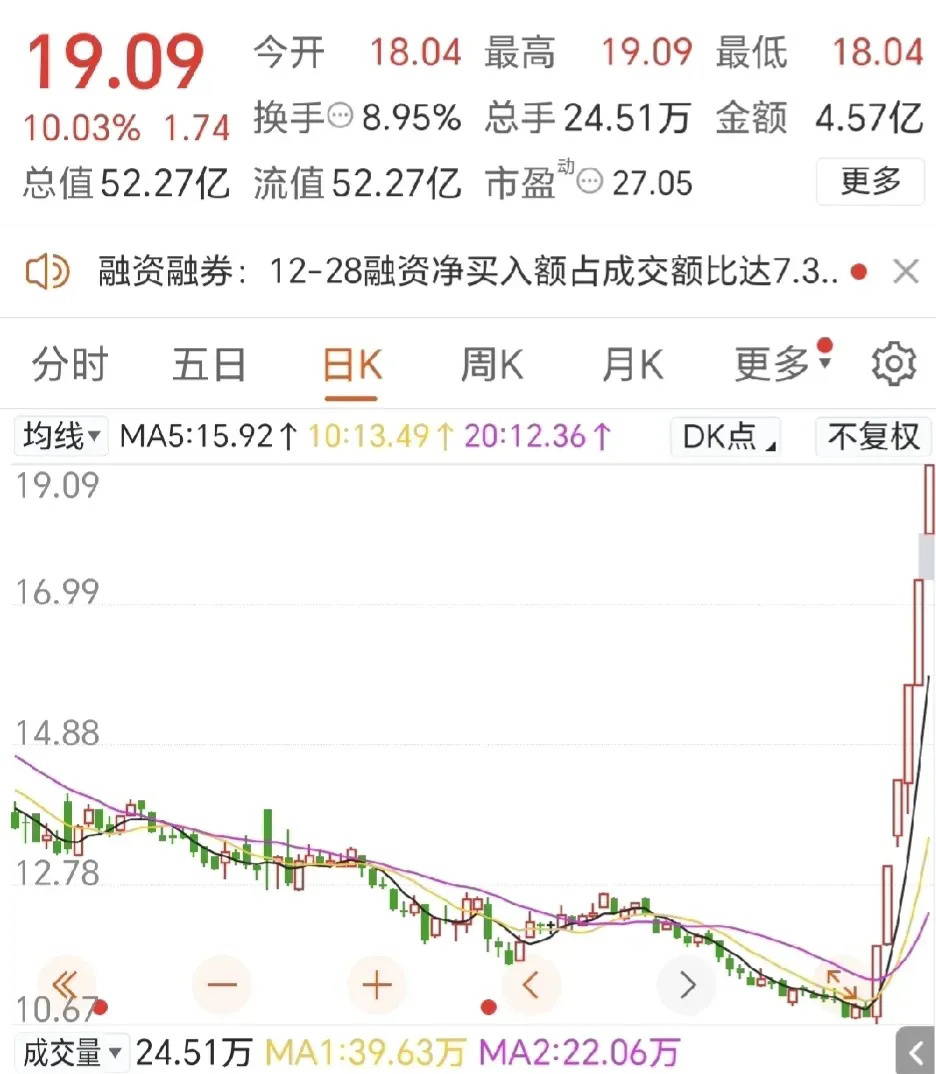The width and height of the screenshot is (936, 1074).
Task: Move chart right with single arrow
Action: tap(687, 985)
